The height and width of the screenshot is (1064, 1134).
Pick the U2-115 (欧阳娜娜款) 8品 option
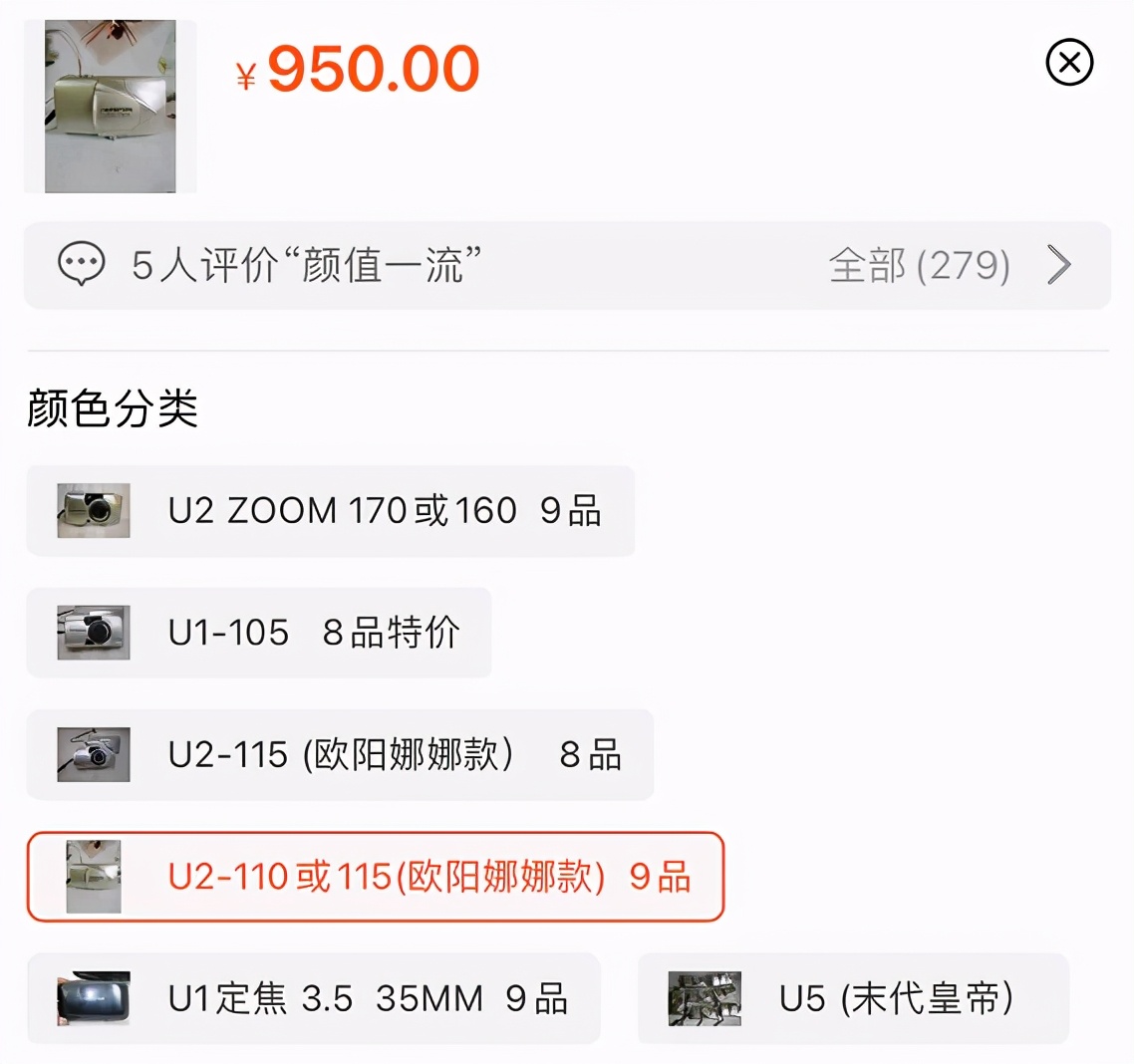pos(339,755)
